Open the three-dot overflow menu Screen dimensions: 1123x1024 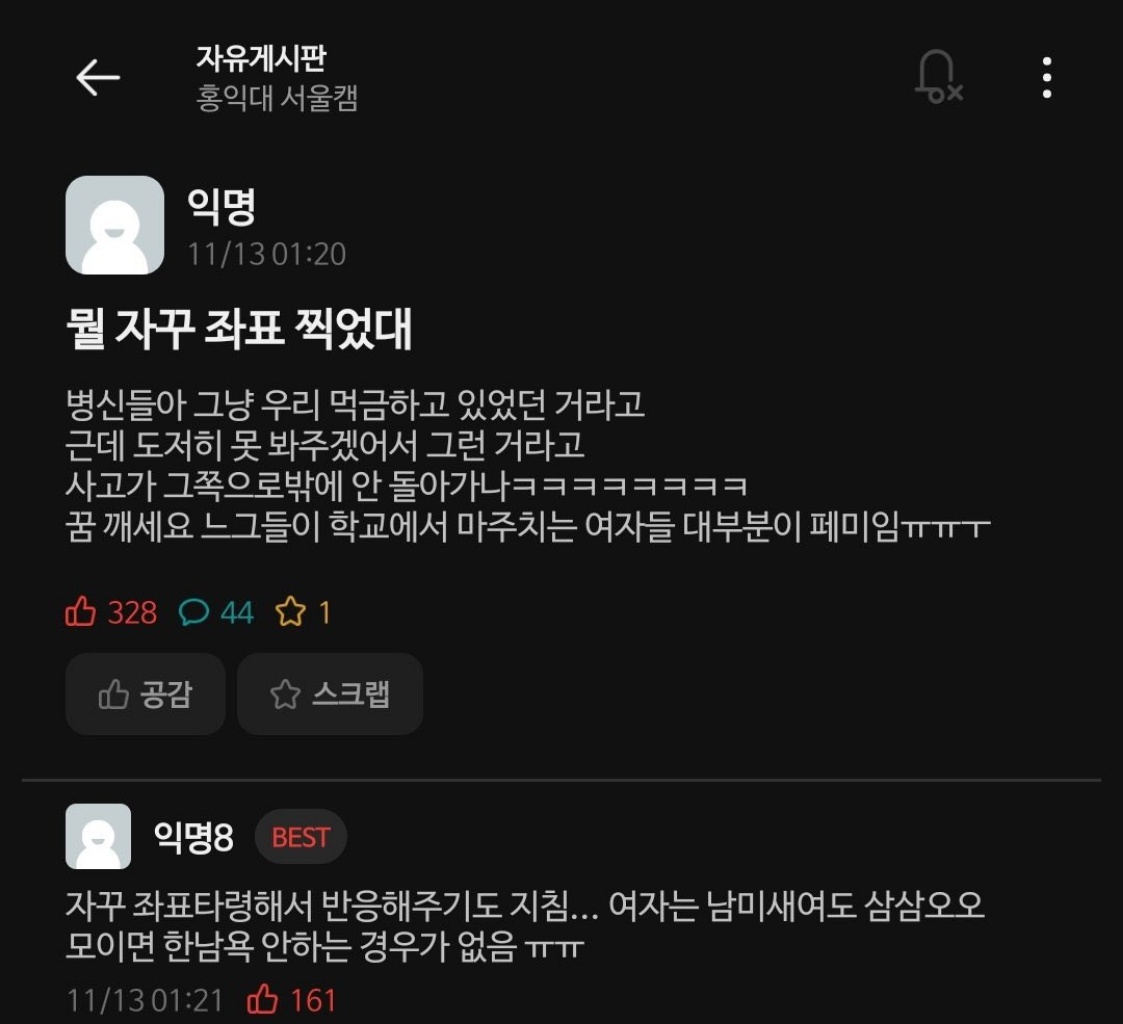pyautogui.click(x=1046, y=78)
